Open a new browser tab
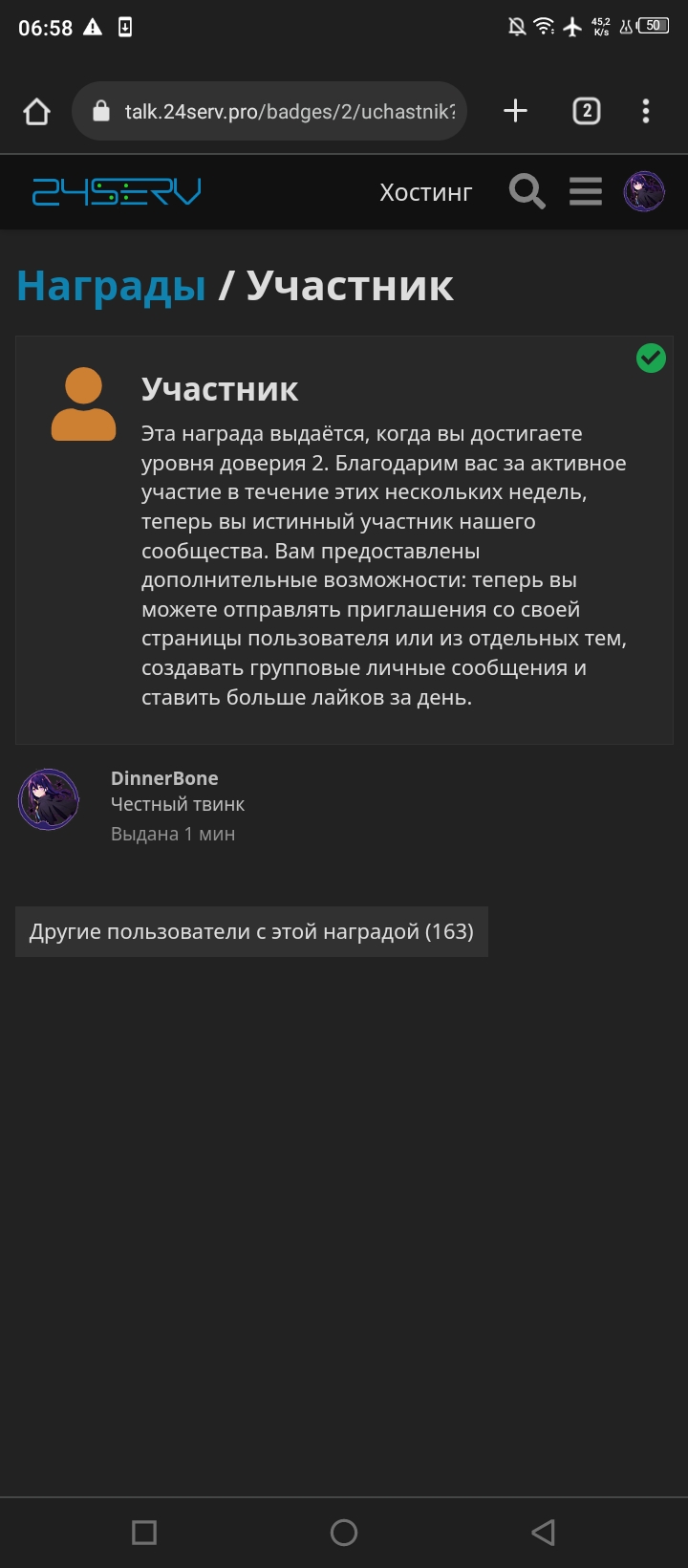Screen dimensions: 688x1568 (x=515, y=111)
